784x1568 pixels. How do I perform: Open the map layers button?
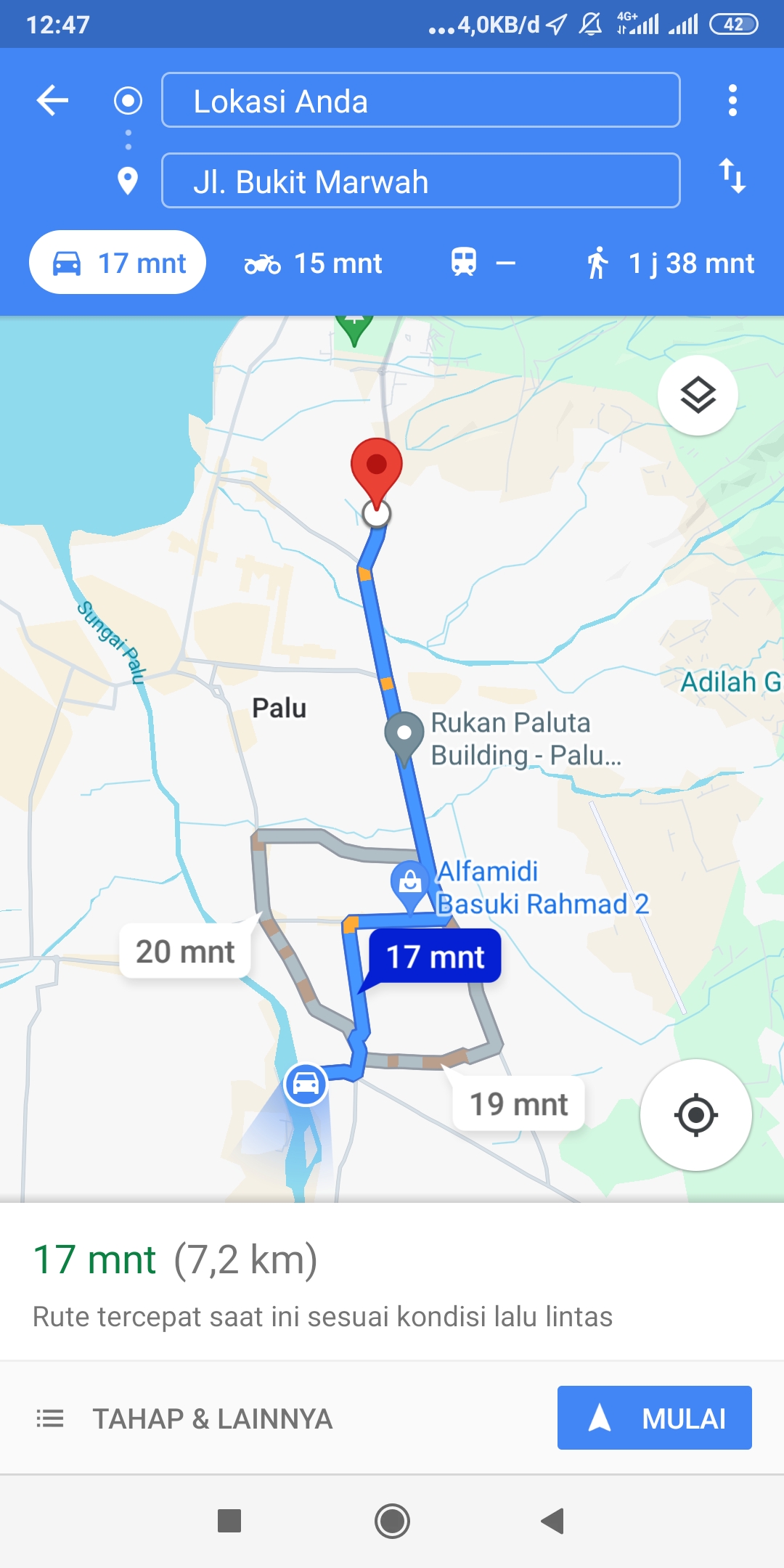coord(698,396)
